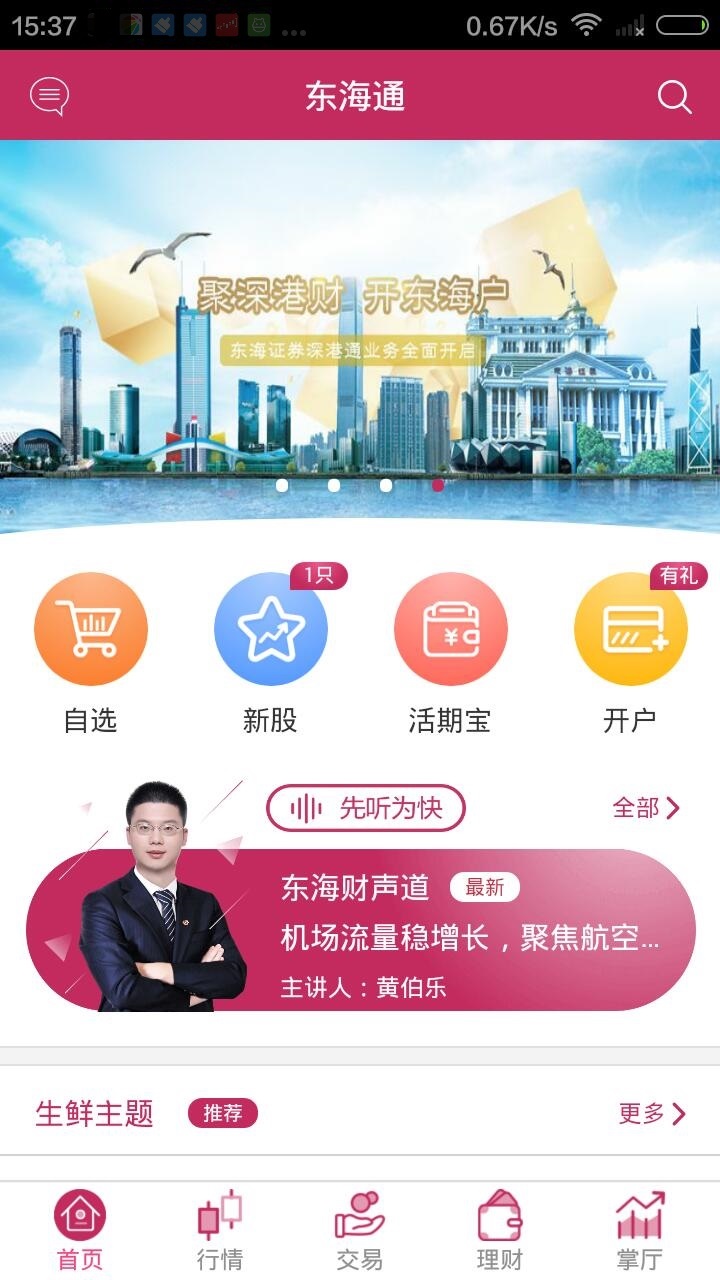The image size is (720, 1280).
Task: Switch to the 首页 tab
Action: point(80,1230)
